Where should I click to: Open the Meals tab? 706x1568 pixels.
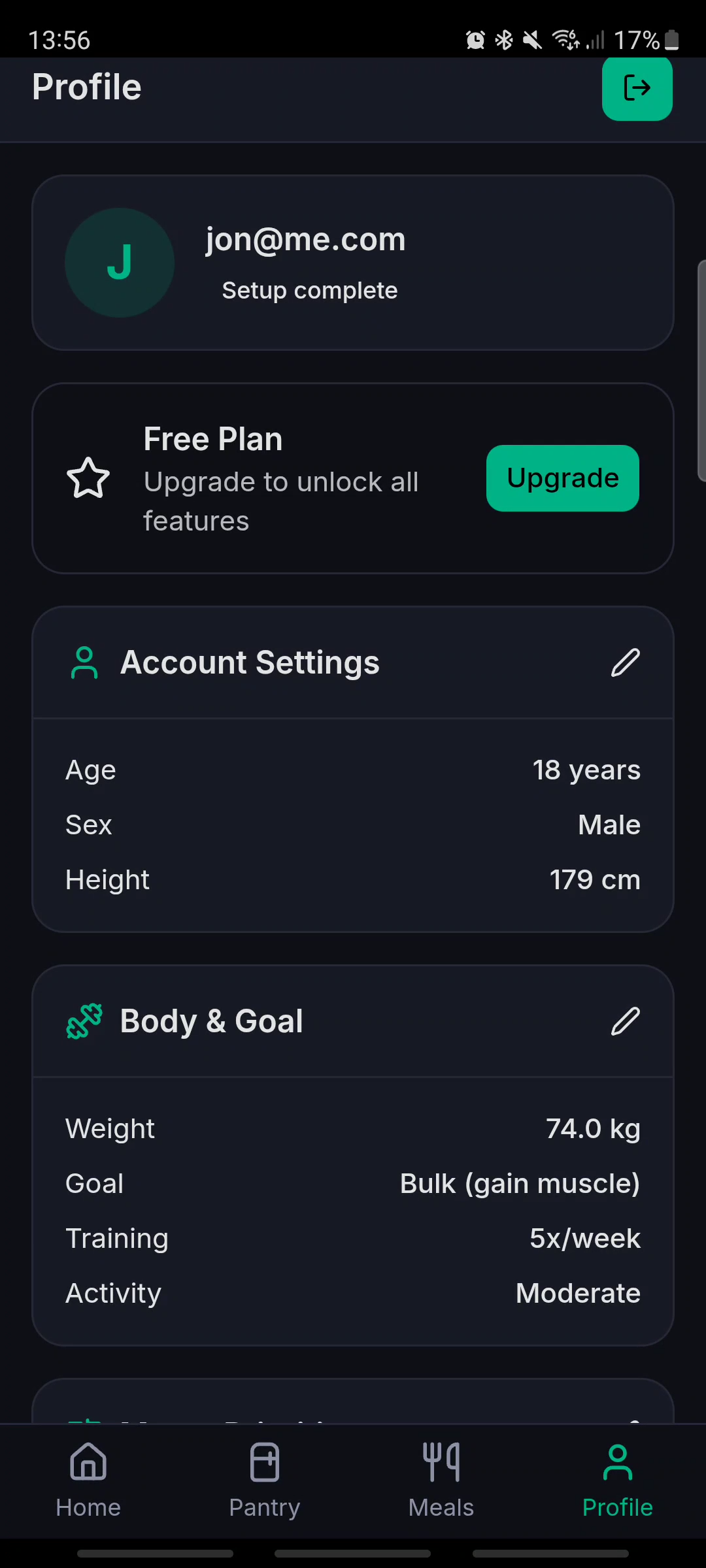click(441, 1479)
